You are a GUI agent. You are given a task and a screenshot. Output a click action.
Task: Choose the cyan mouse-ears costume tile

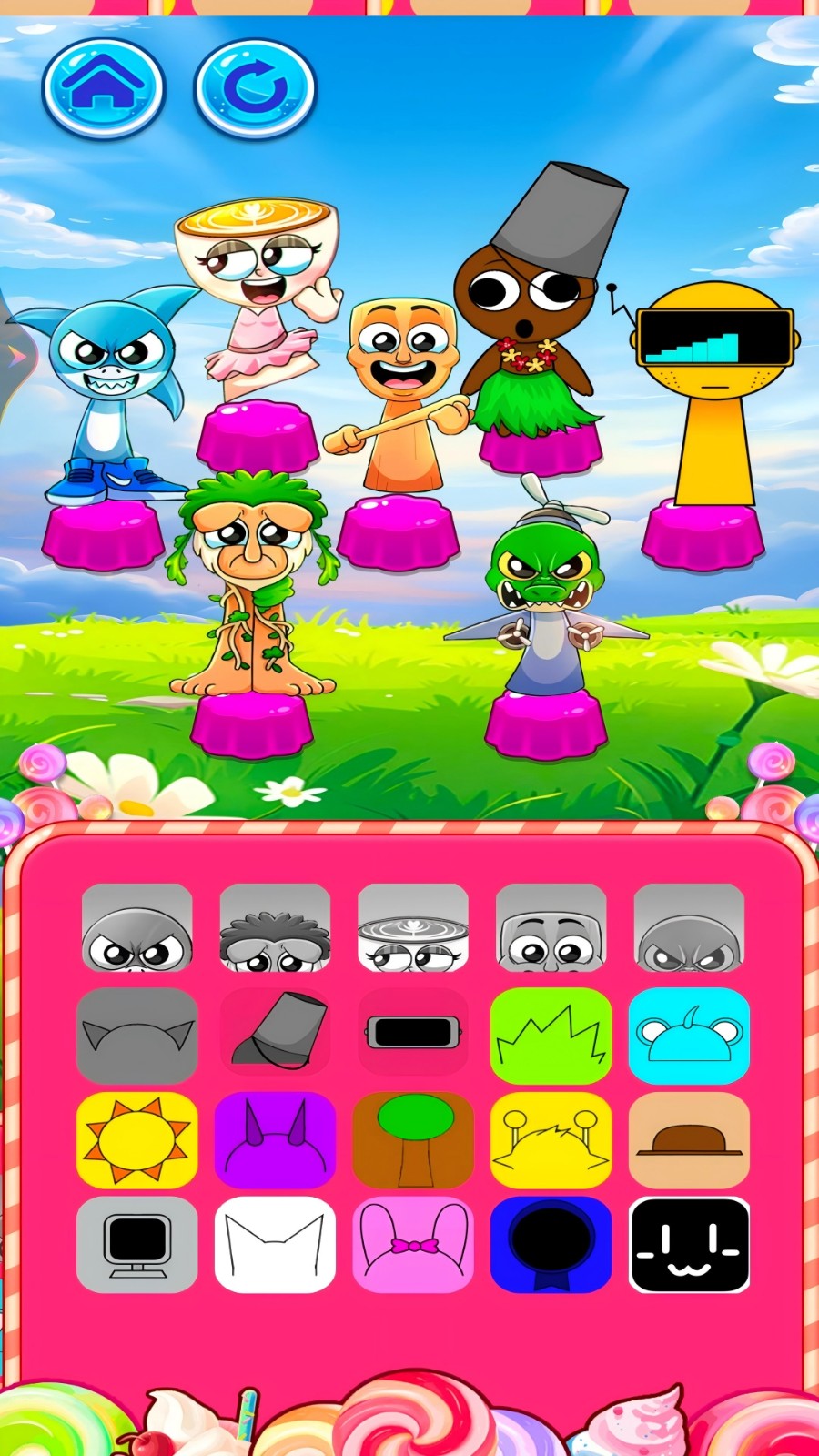click(689, 1036)
